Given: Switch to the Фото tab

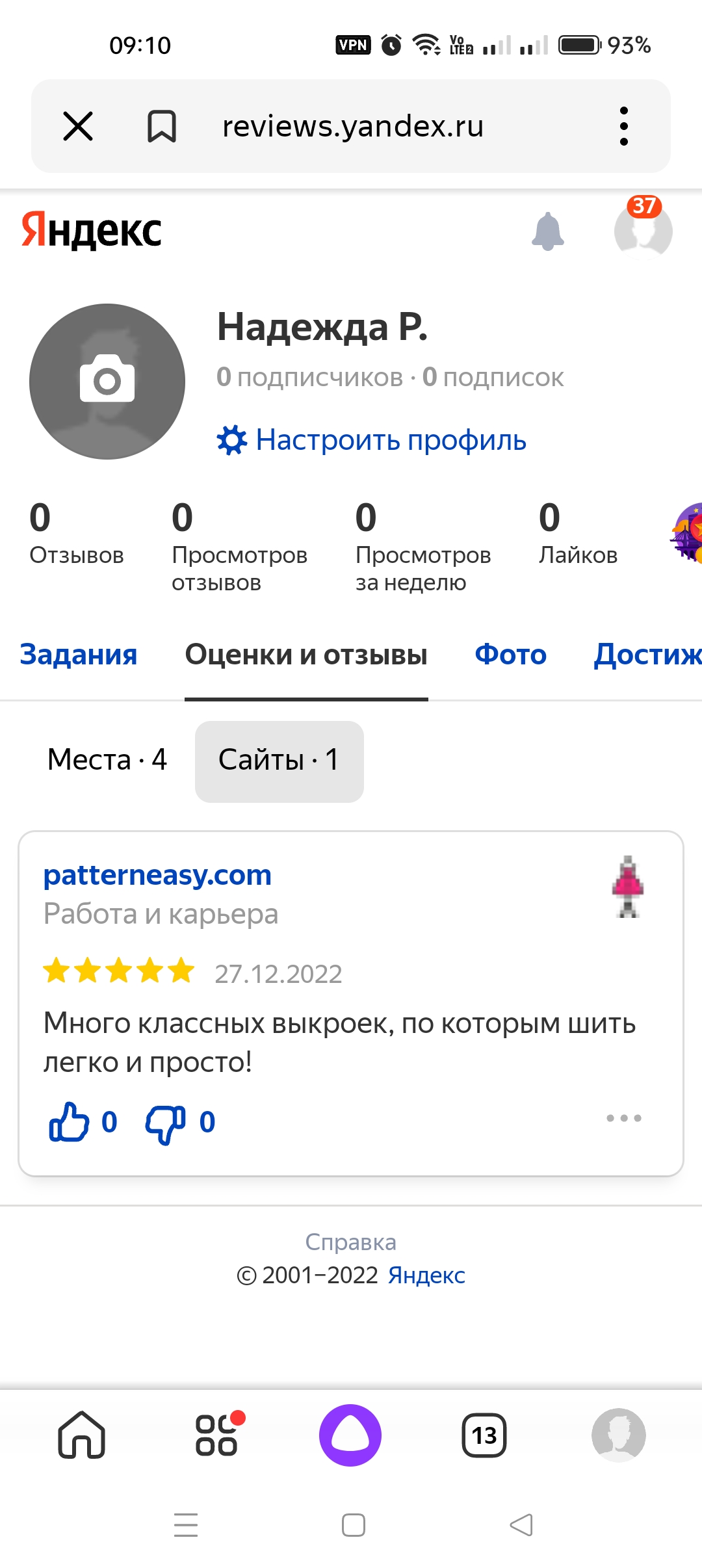Looking at the screenshot, I should click(x=510, y=655).
